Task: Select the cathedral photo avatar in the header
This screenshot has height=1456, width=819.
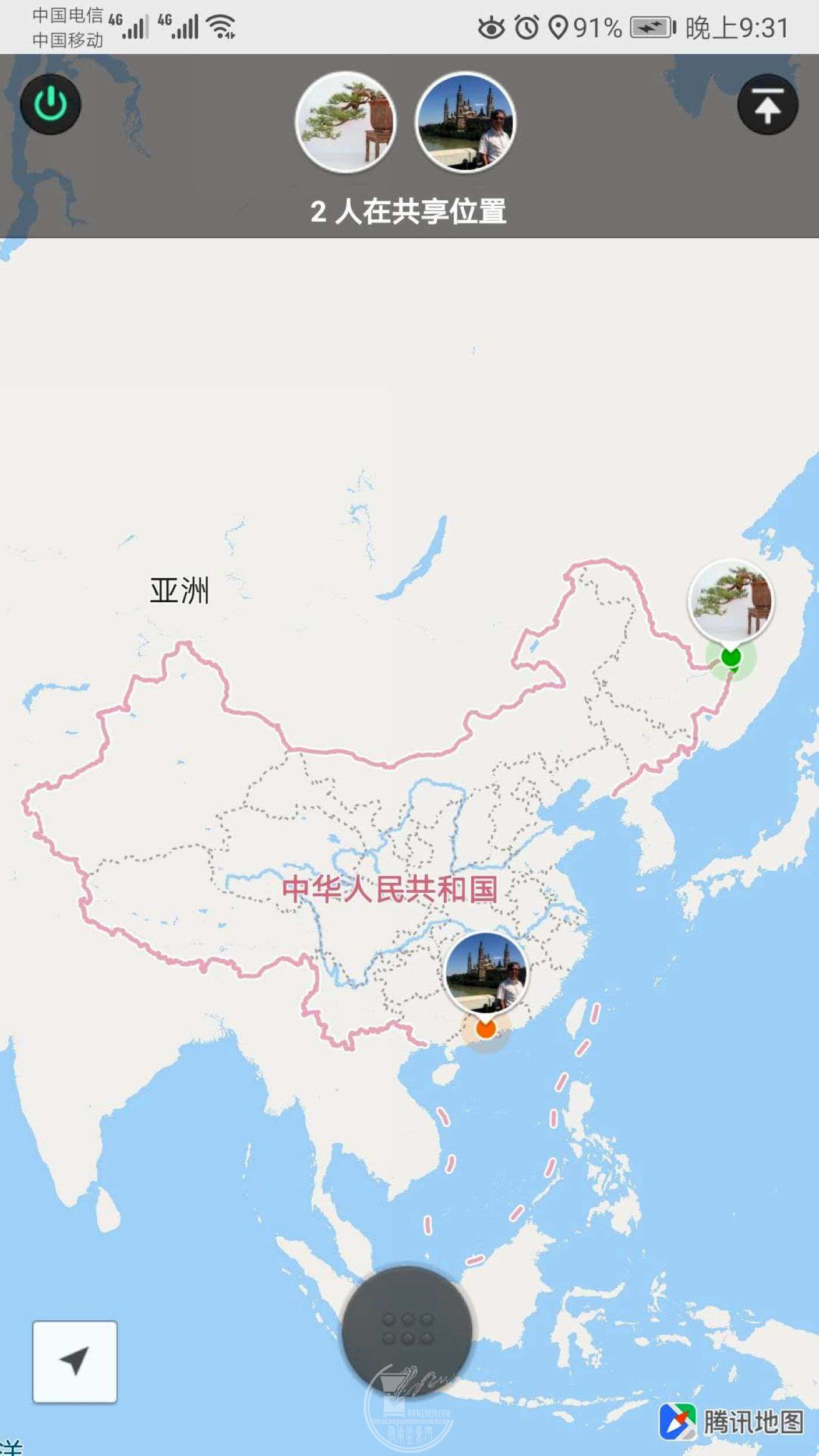Action: (465, 123)
